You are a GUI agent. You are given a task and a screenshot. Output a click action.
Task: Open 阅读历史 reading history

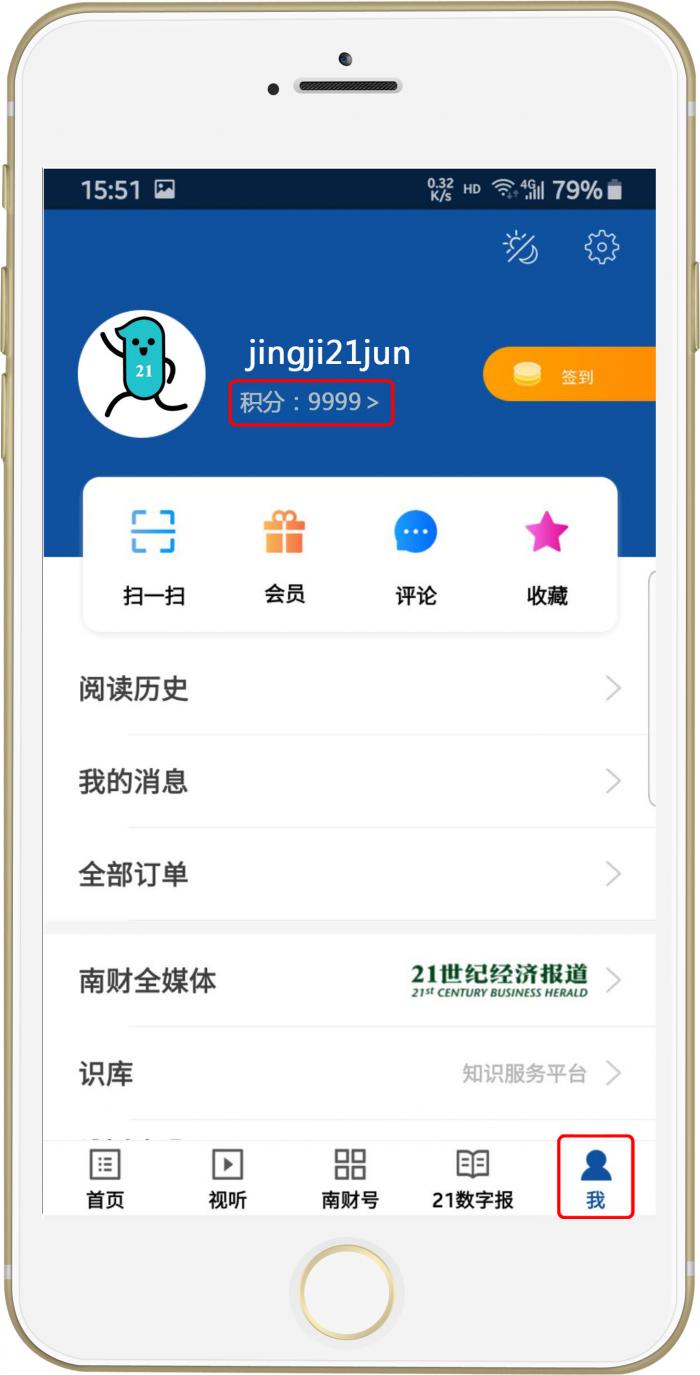click(x=349, y=689)
